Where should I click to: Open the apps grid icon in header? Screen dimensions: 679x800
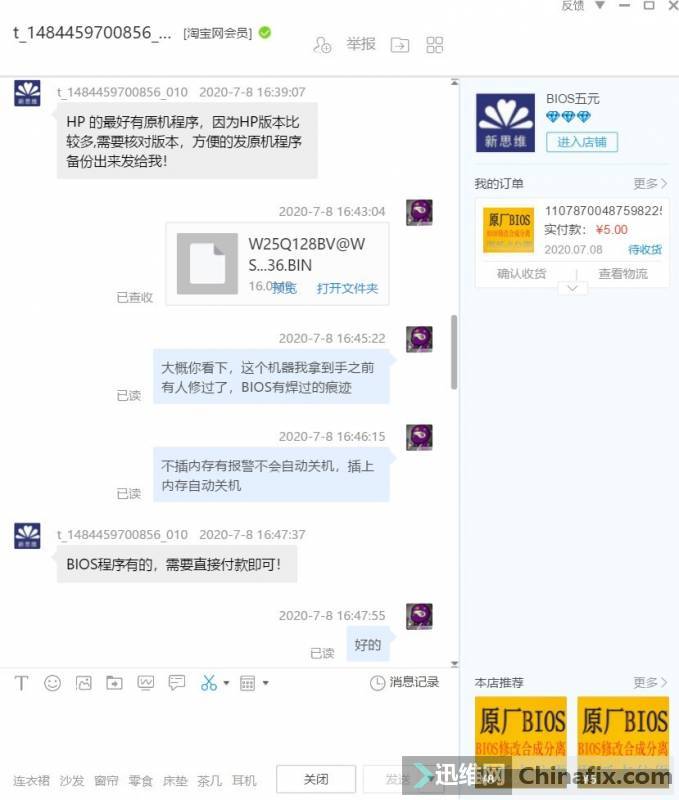coord(434,45)
